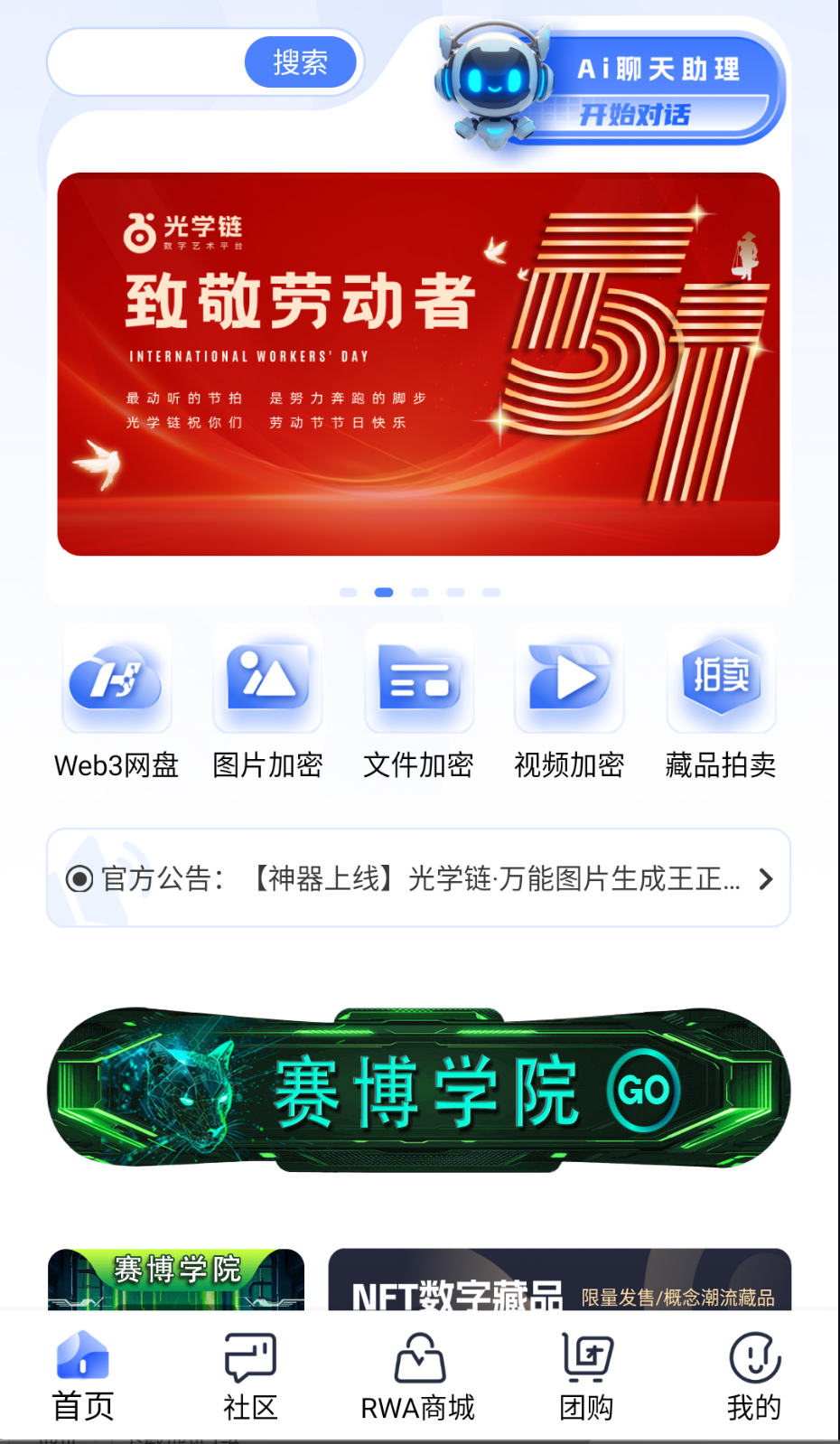Open the Web3网盘 feature icon

click(x=117, y=680)
